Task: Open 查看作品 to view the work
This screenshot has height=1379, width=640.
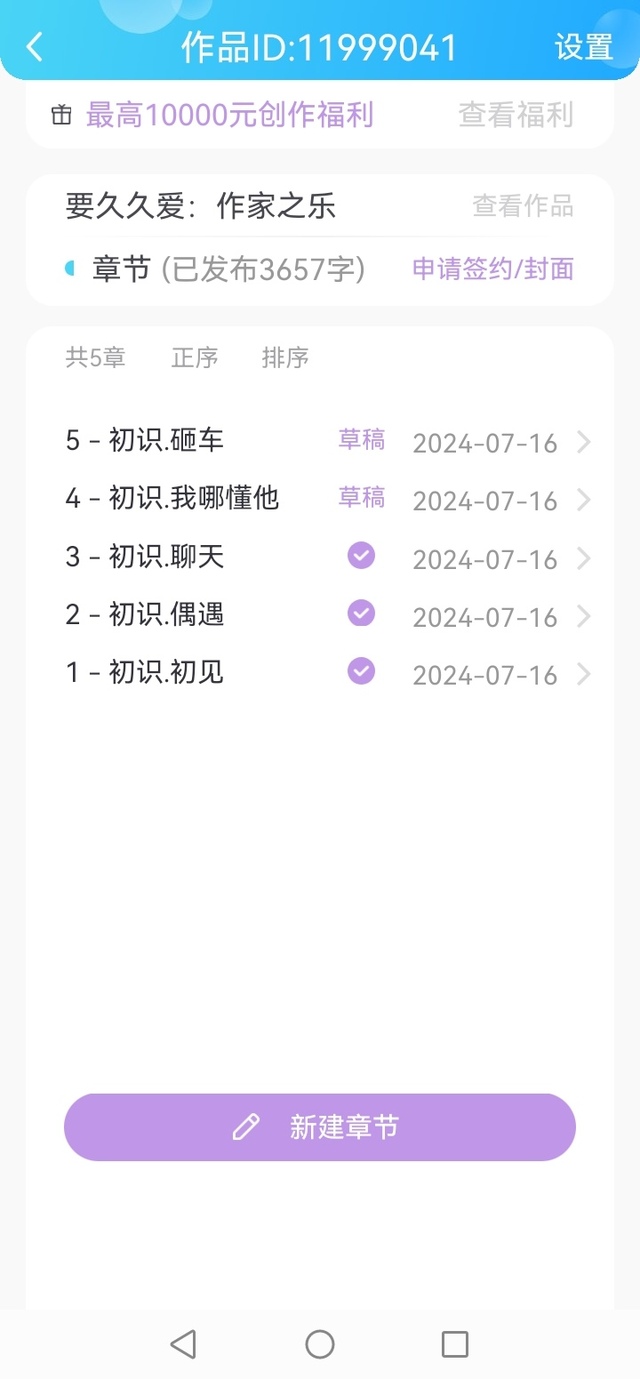Action: coord(523,207)
